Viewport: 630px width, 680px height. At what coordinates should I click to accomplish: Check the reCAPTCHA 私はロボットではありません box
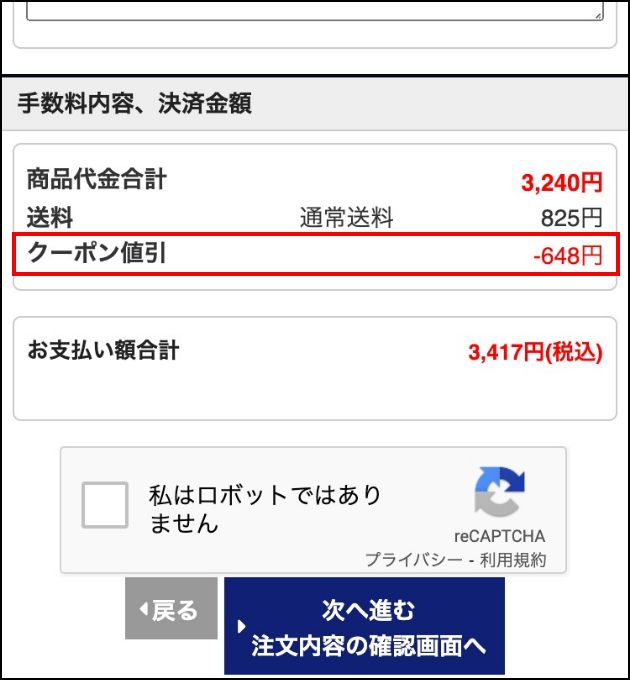coord(105,505)
